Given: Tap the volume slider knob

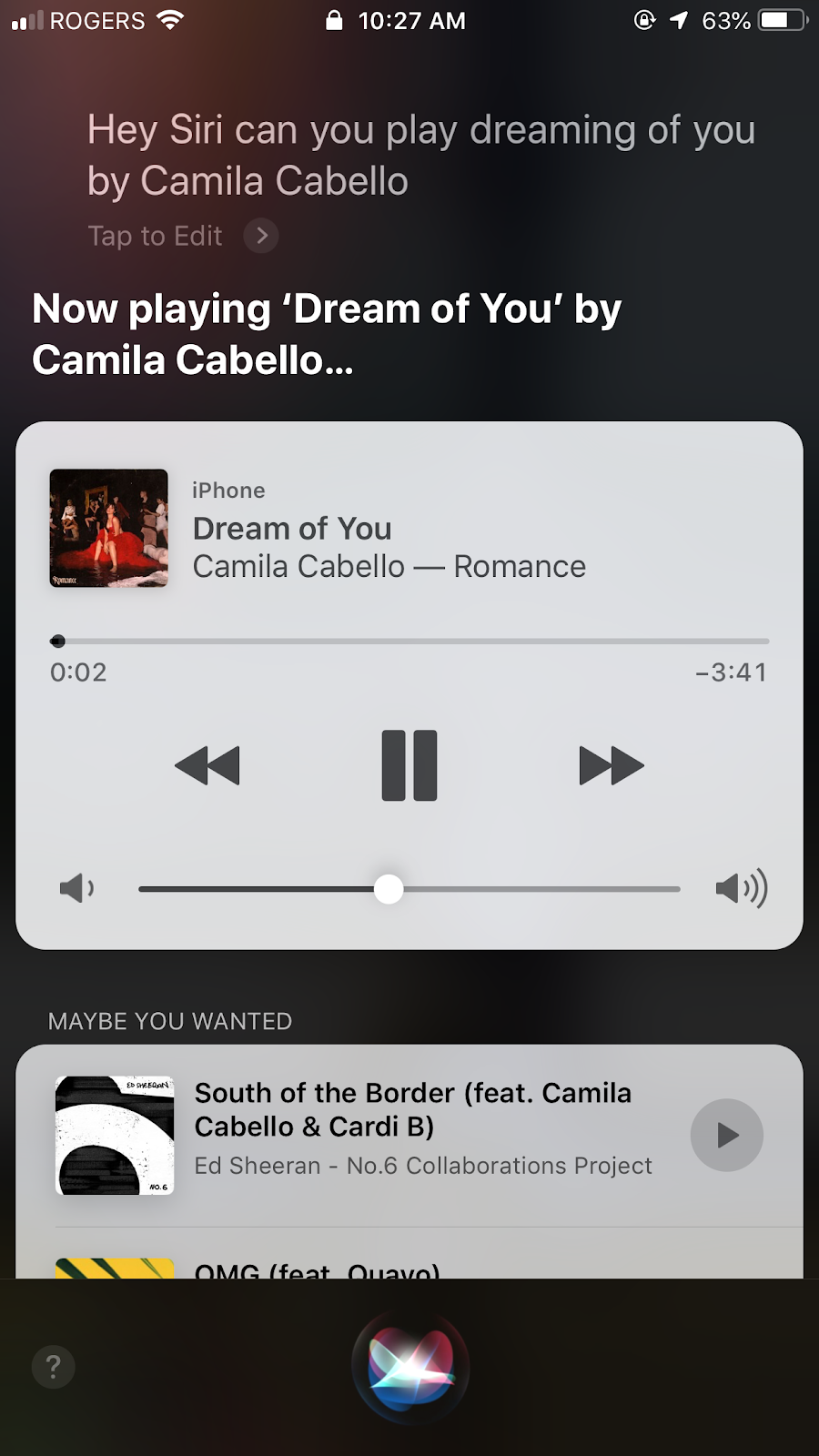Looking at the screenshot, I should point(389,889).
